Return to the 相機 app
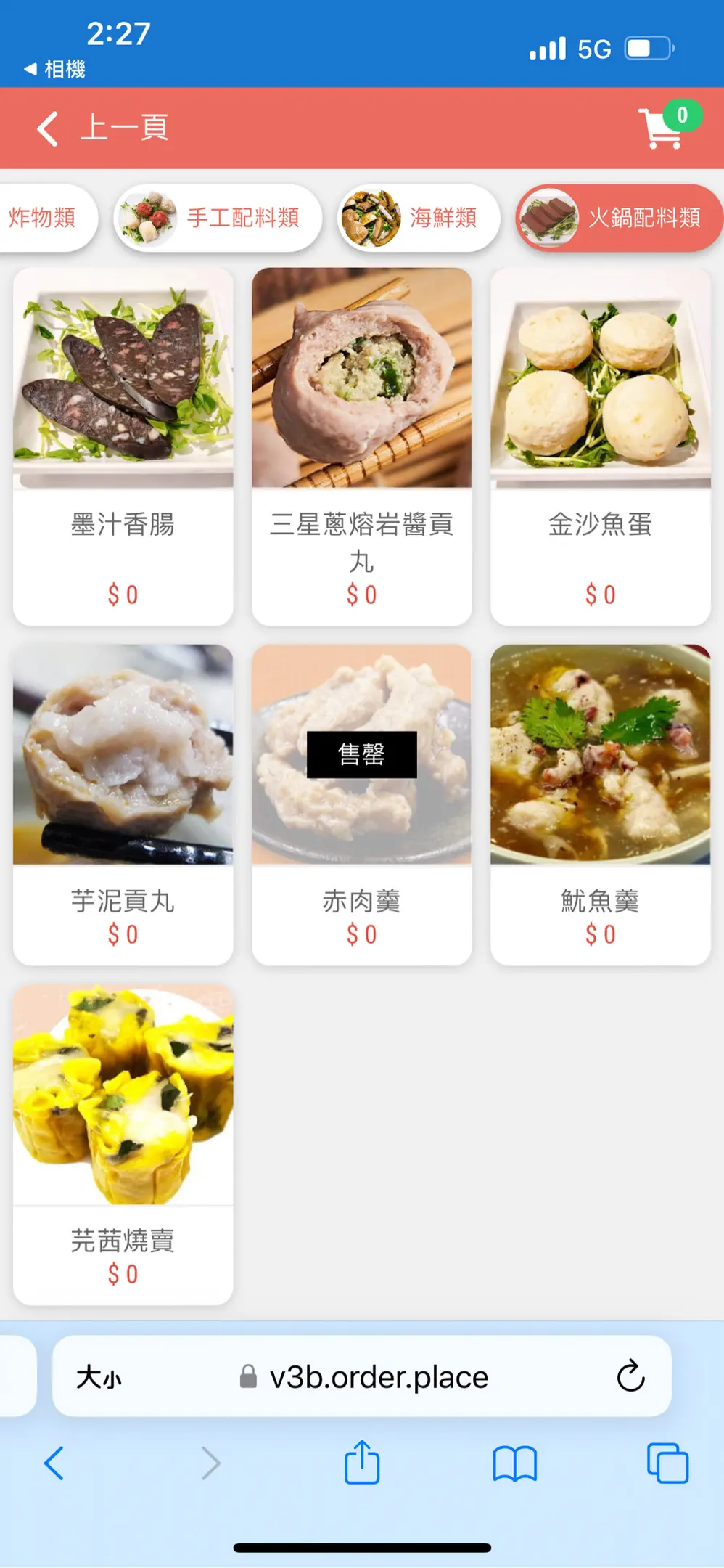This screenshot has height=1568, width=724. (x=55, y=69)
